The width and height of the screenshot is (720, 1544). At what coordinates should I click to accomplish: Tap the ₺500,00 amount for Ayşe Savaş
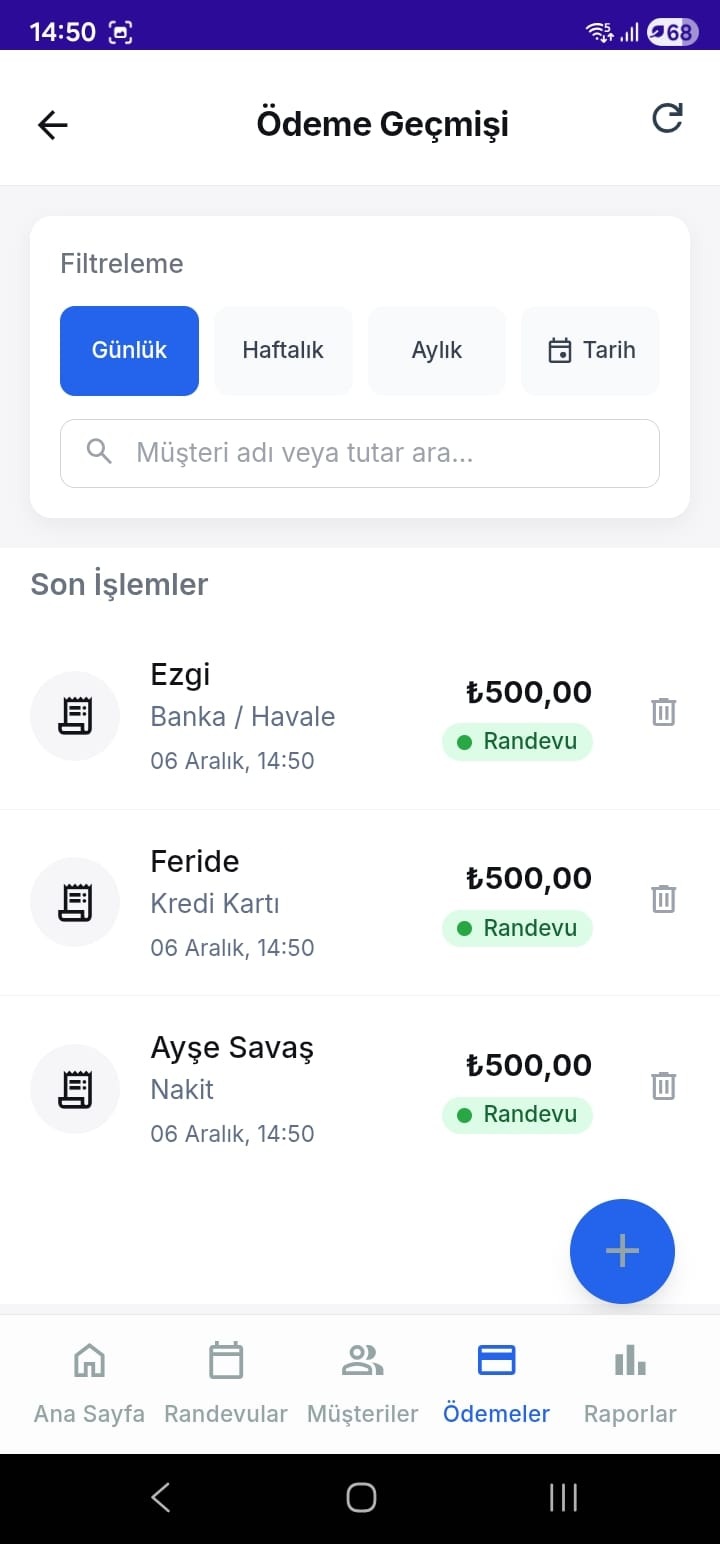(528, 1064)
